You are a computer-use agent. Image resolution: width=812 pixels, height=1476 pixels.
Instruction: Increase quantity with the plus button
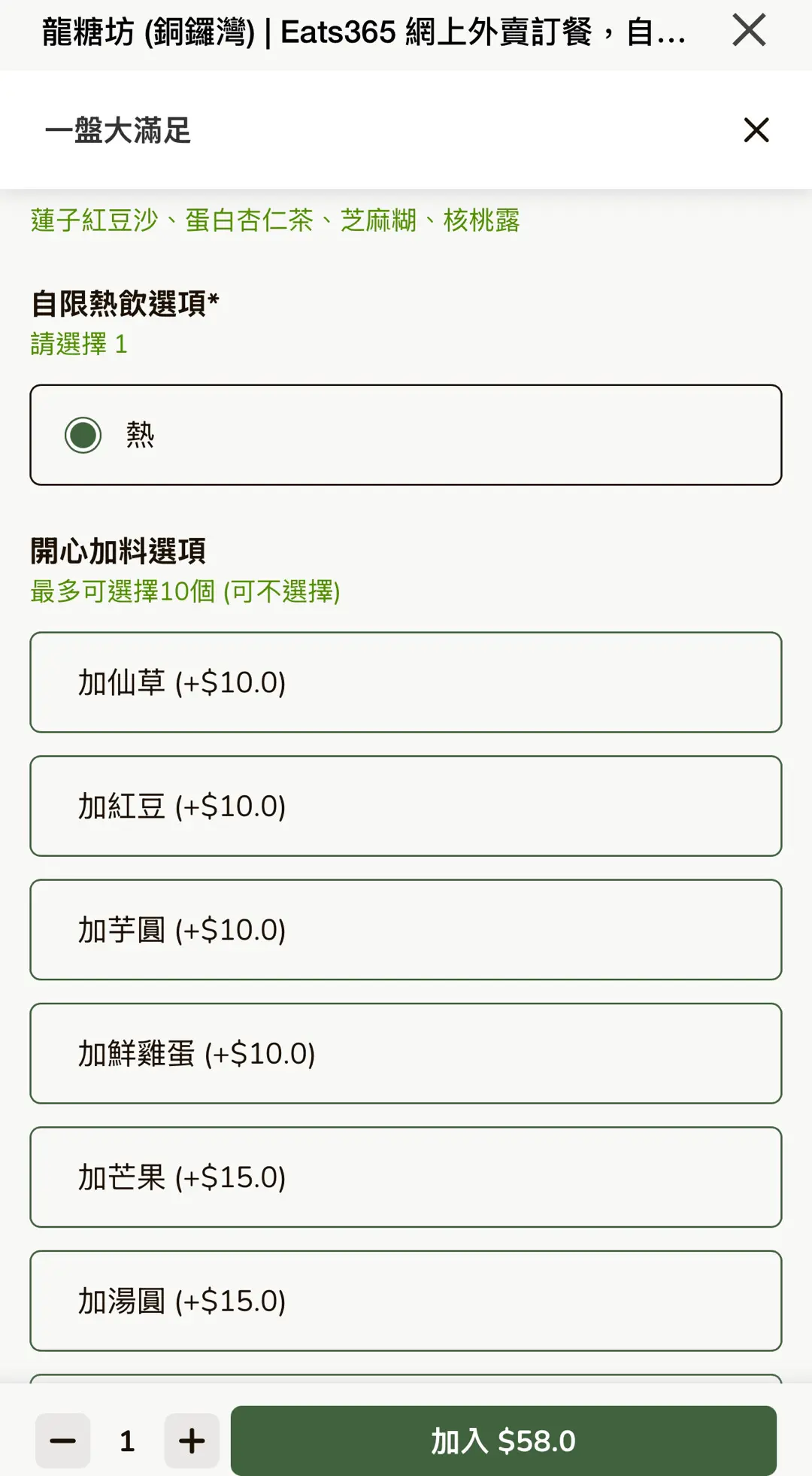[x=192, y=1441]
